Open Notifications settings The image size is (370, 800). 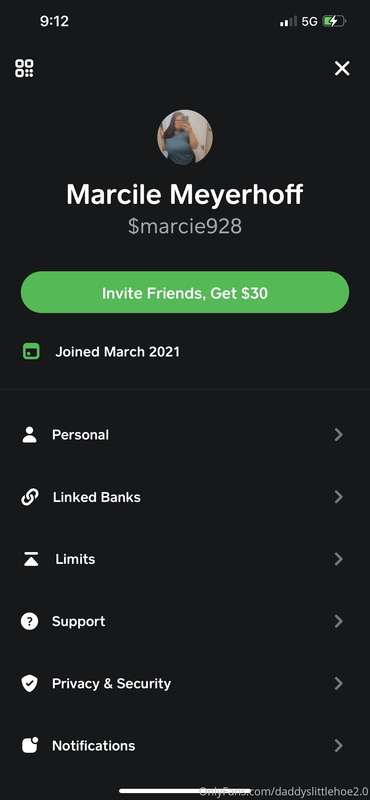pyautogui.click(x=185, y=746)
